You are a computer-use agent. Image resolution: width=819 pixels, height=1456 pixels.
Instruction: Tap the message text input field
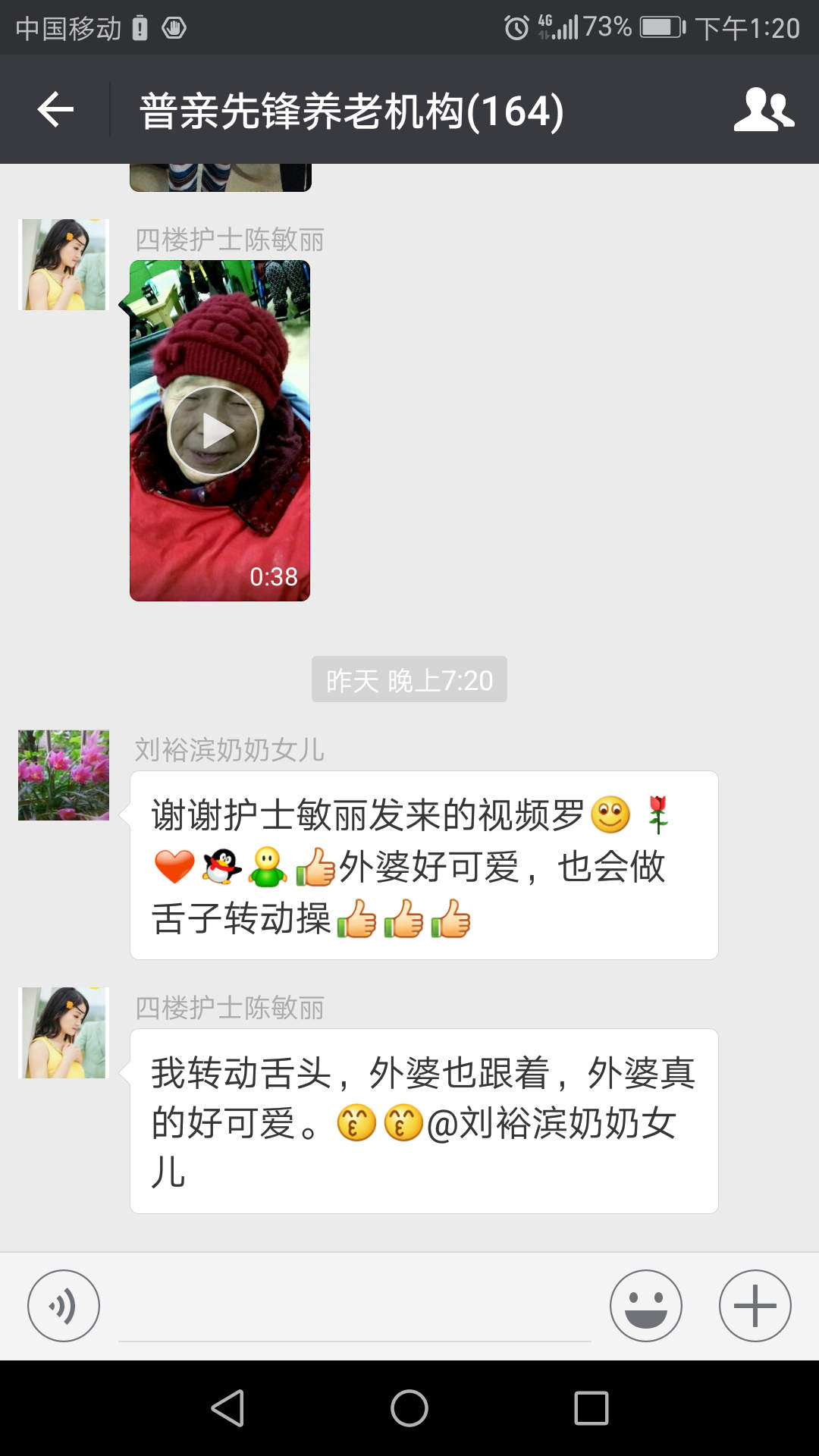pos(355,1307)
